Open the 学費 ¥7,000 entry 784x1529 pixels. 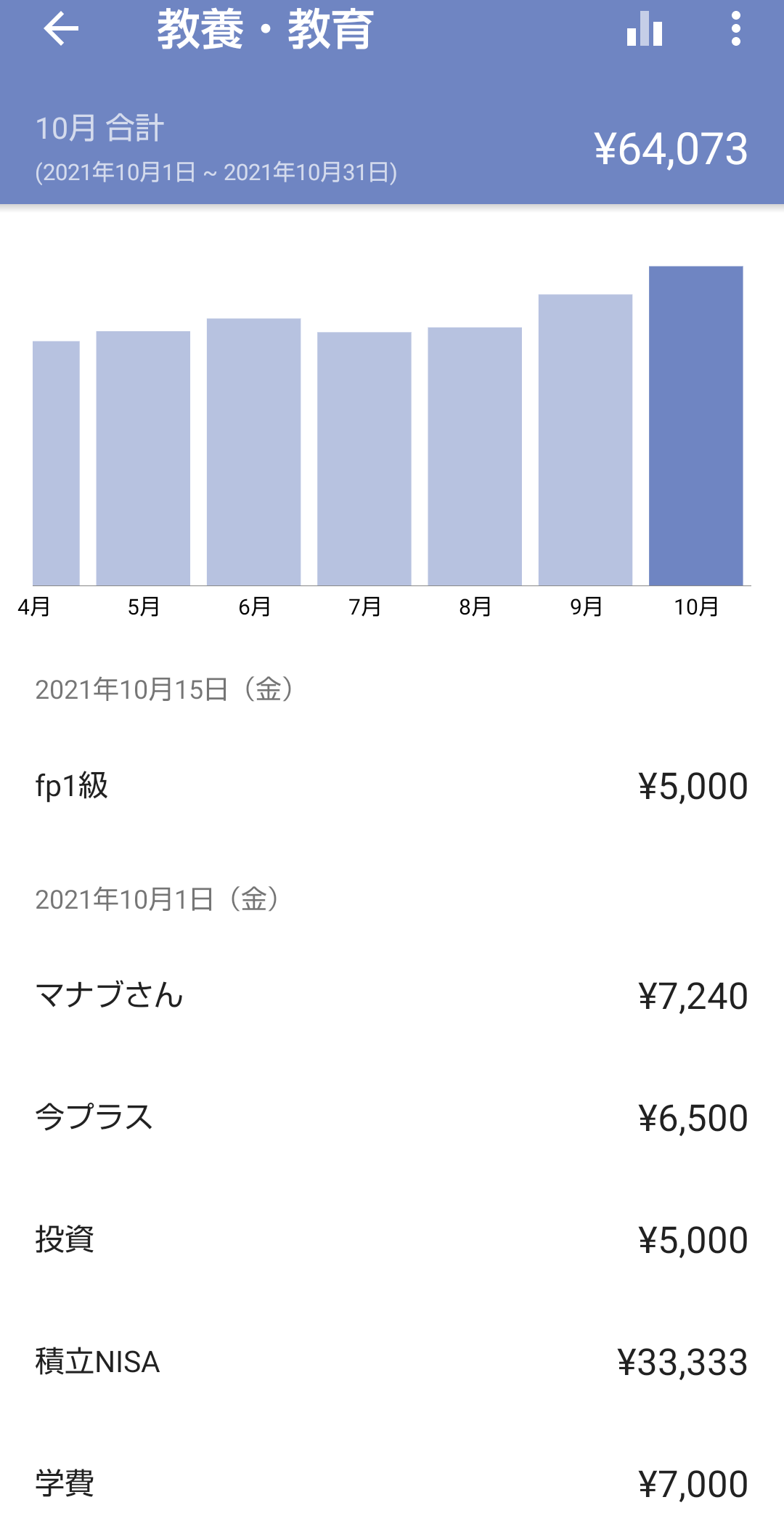click(392, 1483)
